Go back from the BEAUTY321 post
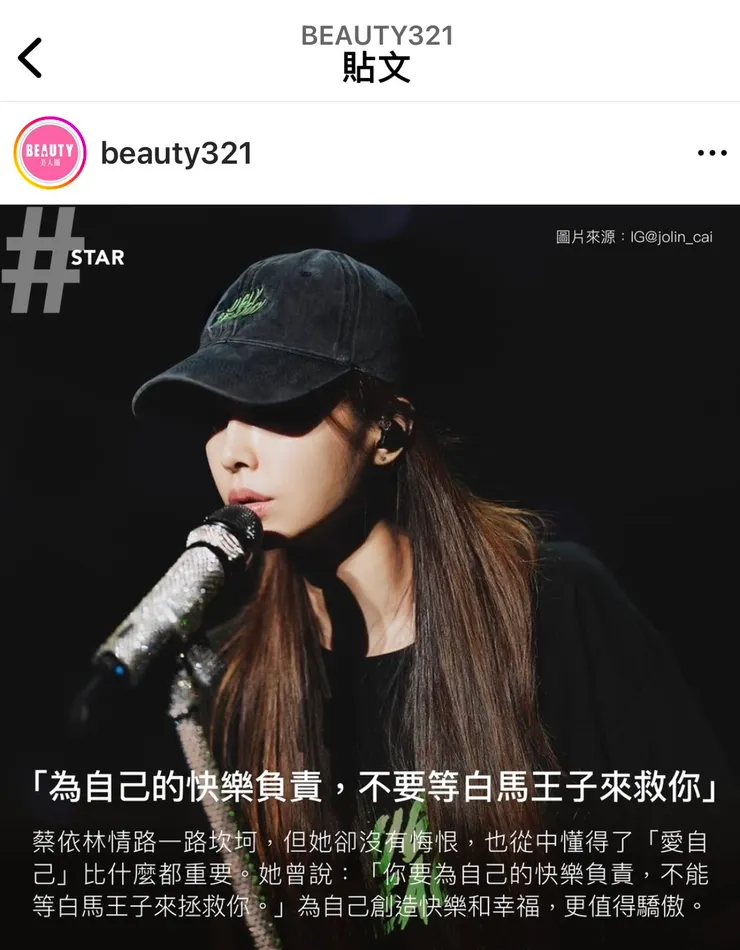 pos(31,57)
